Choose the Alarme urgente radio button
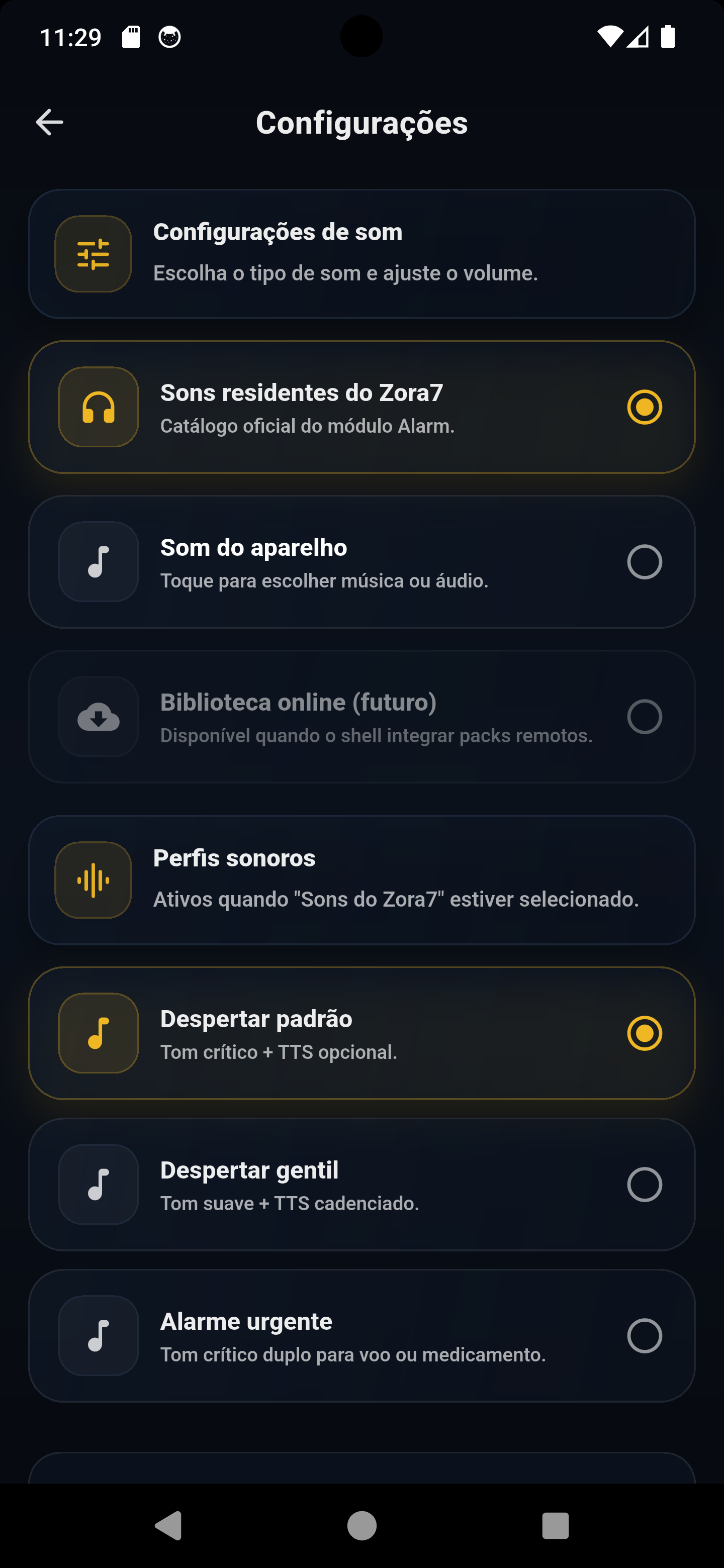724x1568 pixels. [x=644, y=1338]
